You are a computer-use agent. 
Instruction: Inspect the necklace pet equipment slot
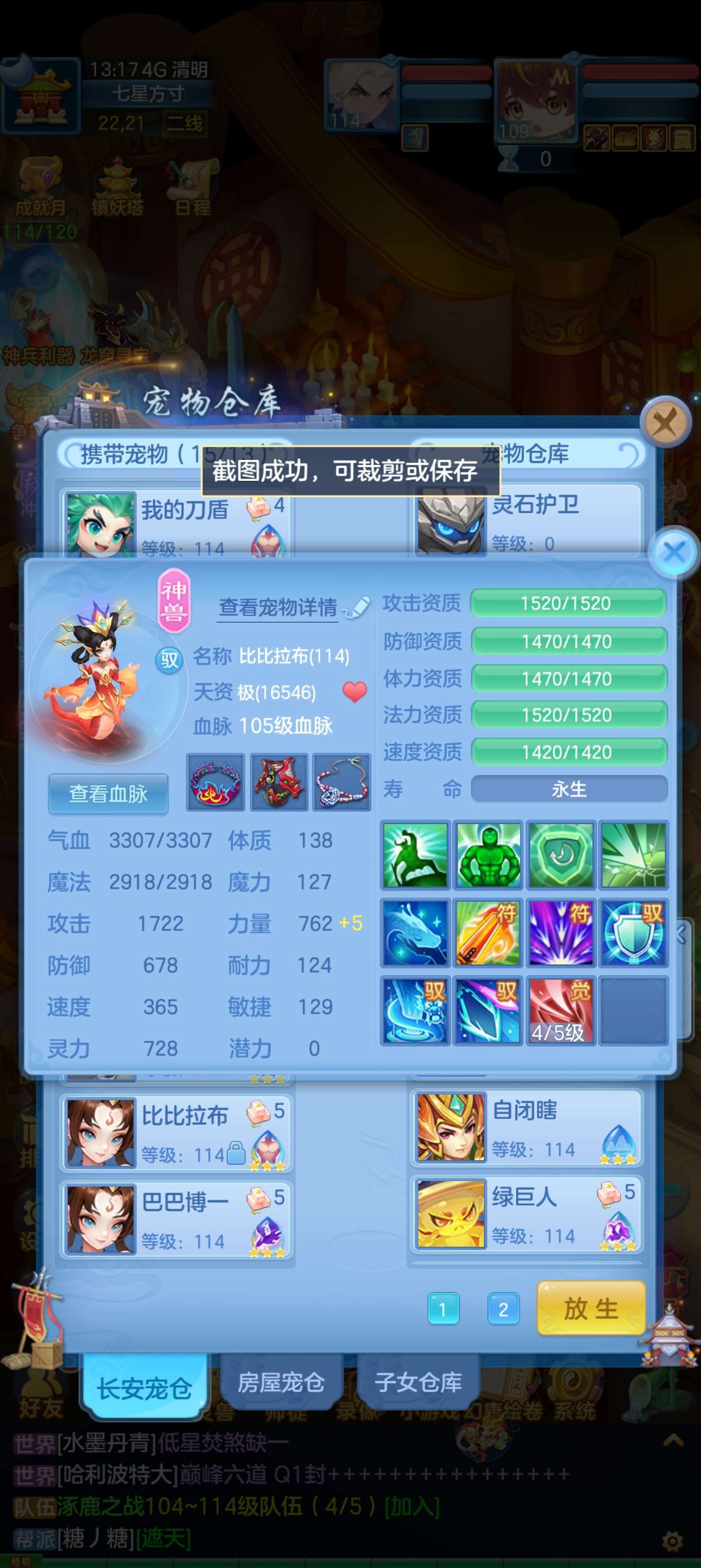click(x=341, y=783)
